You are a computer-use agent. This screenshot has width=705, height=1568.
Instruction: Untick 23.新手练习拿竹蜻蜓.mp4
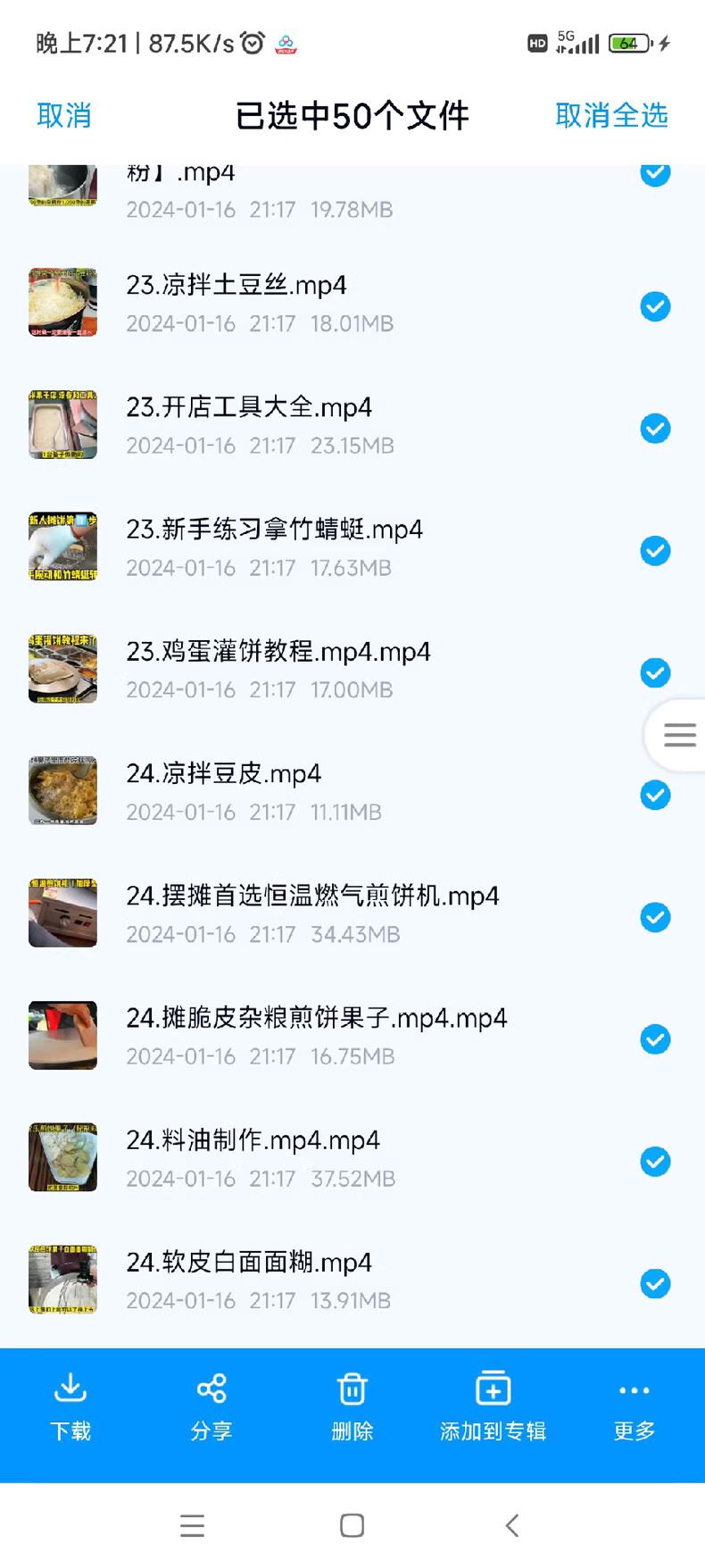[655, 551]
